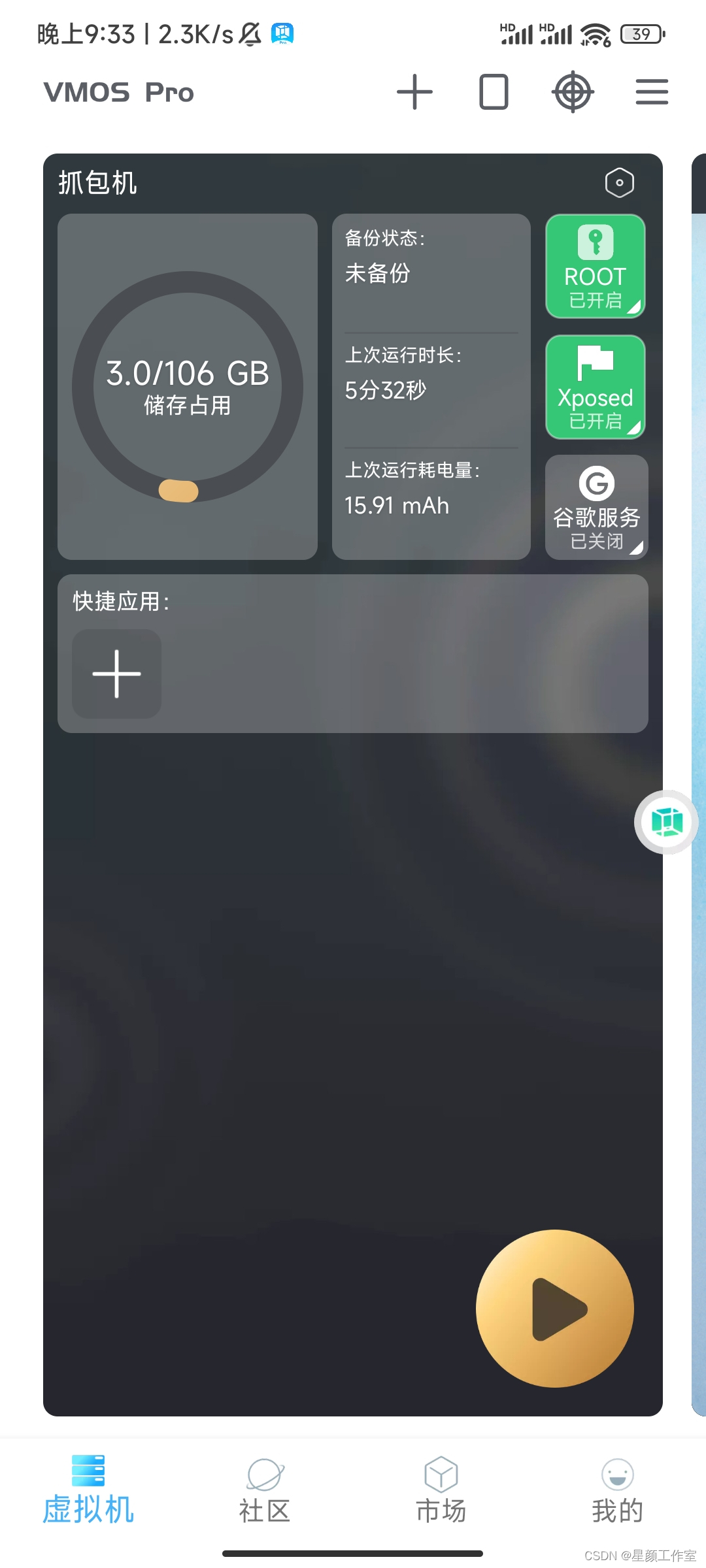Open 抓包机 VM settings via hexagon icon

click(618, 184)
